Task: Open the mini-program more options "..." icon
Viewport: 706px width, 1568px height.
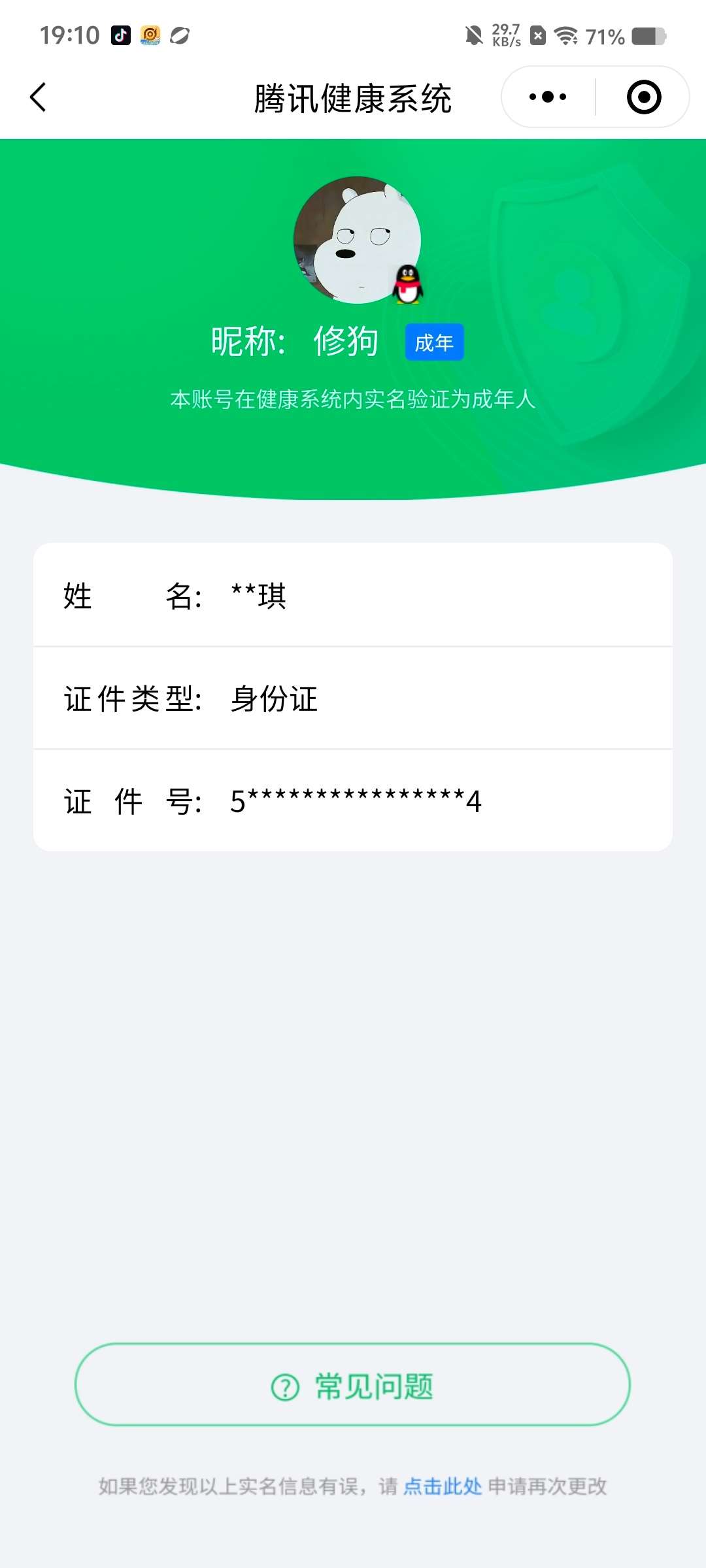Action: coord(546,96)
